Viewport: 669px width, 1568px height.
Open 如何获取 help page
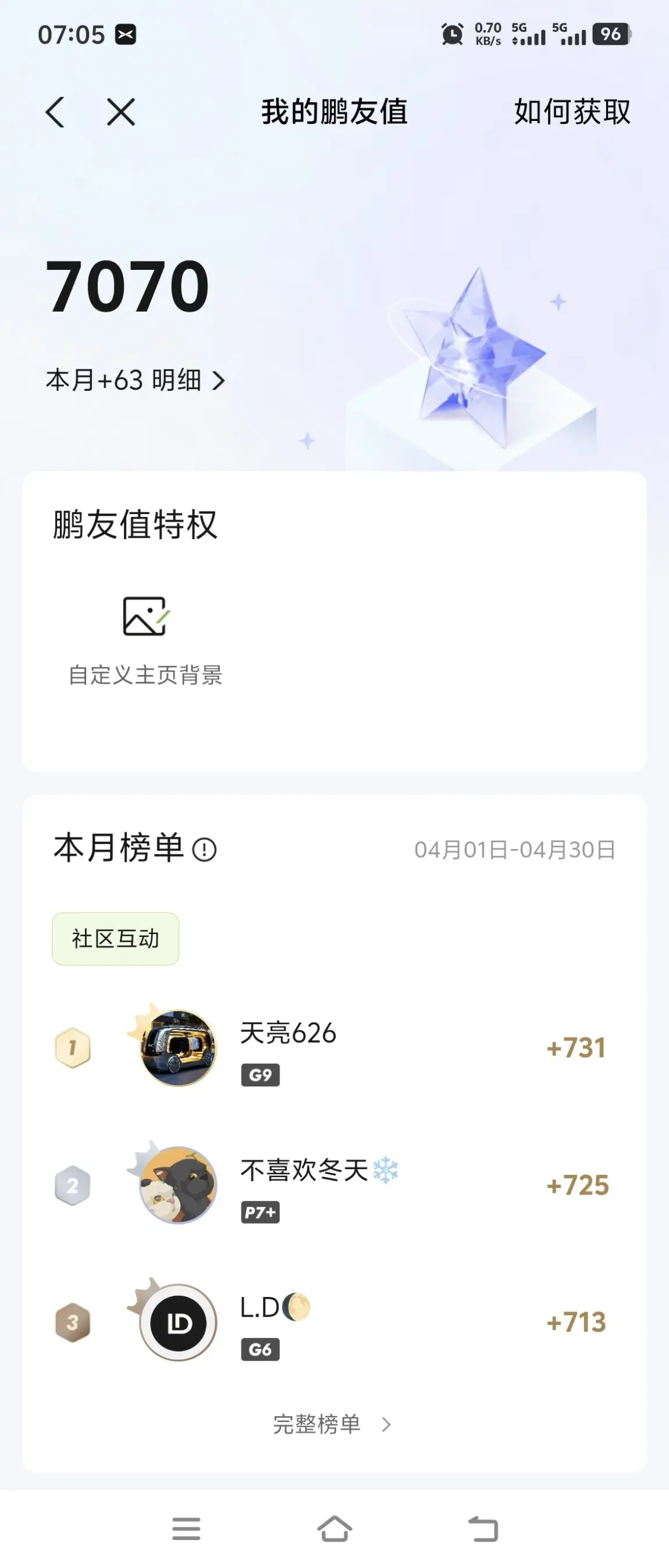click(572, 112)
